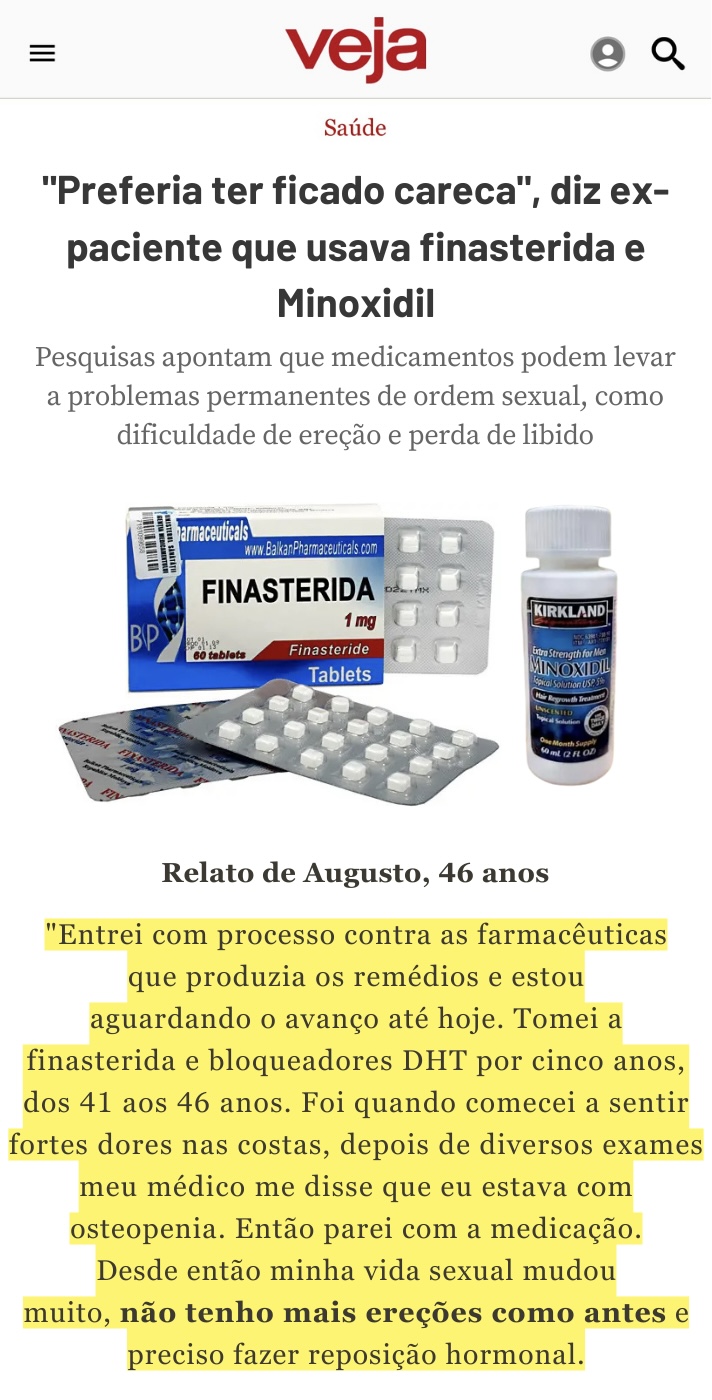
Task: Open the search magnifier
Action: point(668,53)
